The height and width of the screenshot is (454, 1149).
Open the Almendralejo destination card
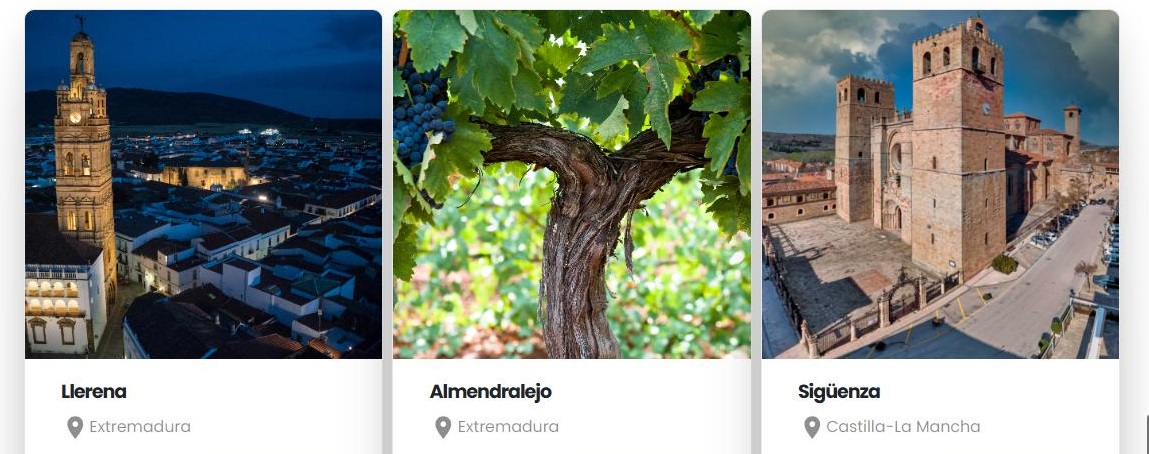(x=572, y=232)
